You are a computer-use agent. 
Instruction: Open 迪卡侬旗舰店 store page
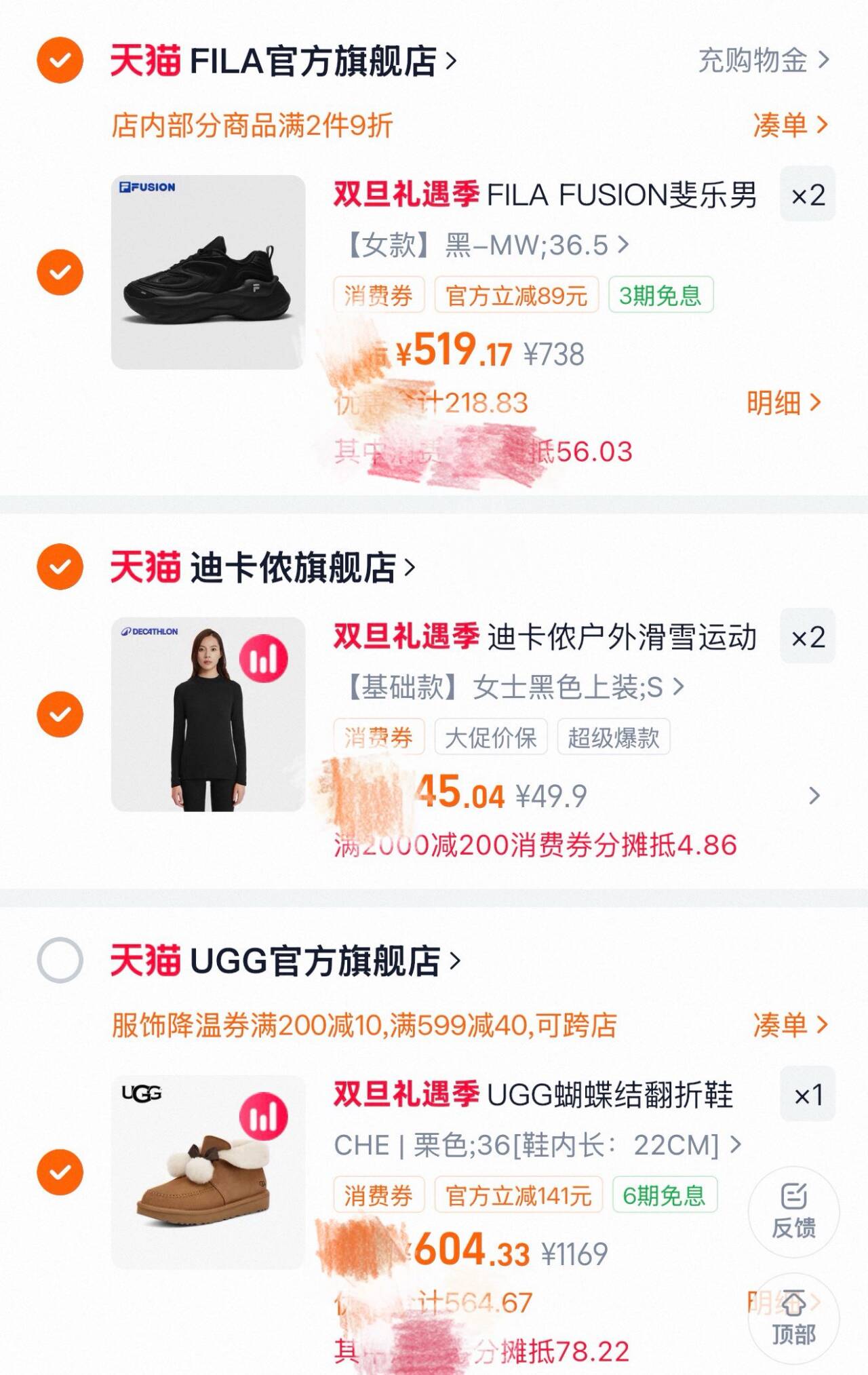[293, 567]
